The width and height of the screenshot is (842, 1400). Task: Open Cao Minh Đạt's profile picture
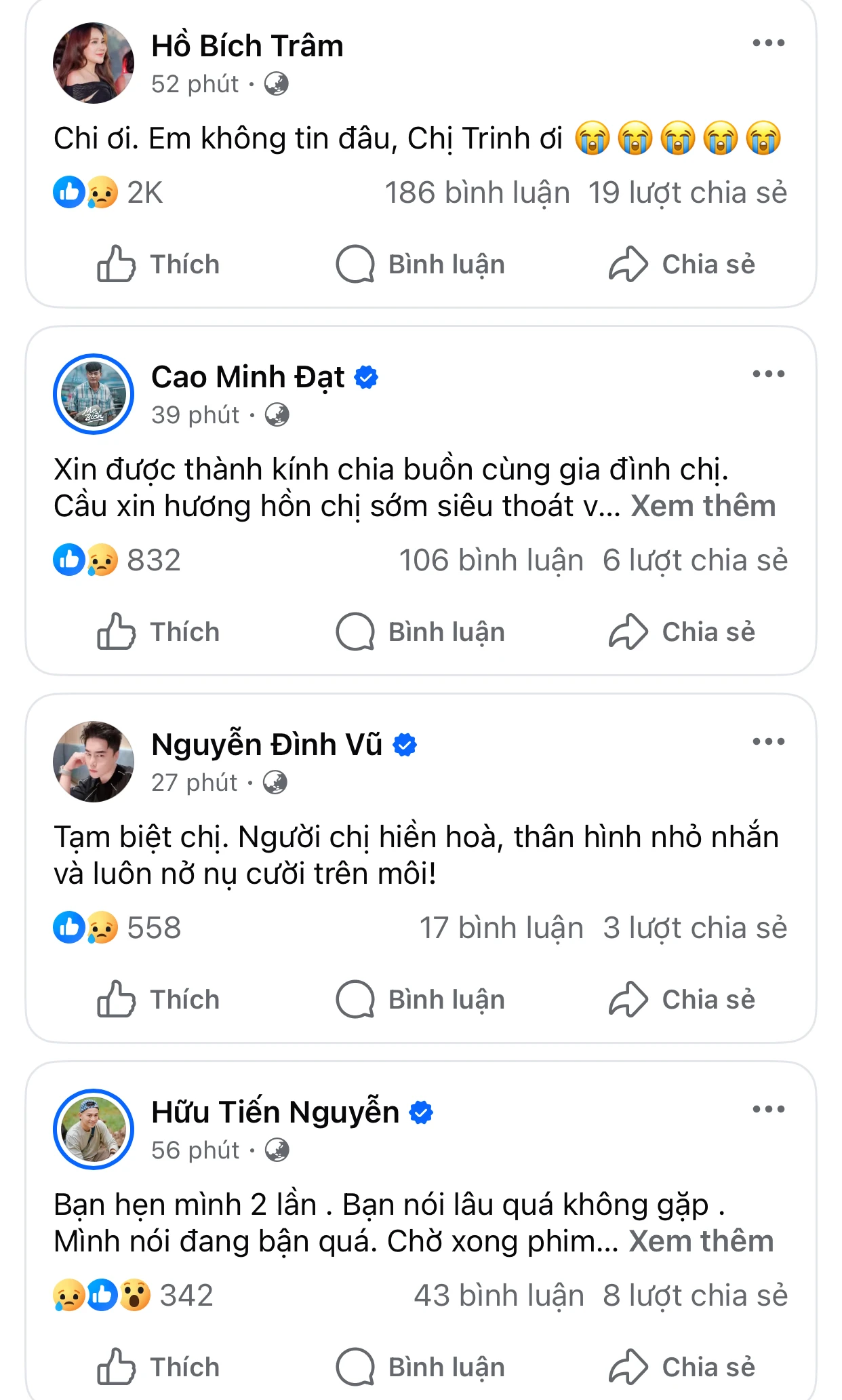[x=94, y=394]
